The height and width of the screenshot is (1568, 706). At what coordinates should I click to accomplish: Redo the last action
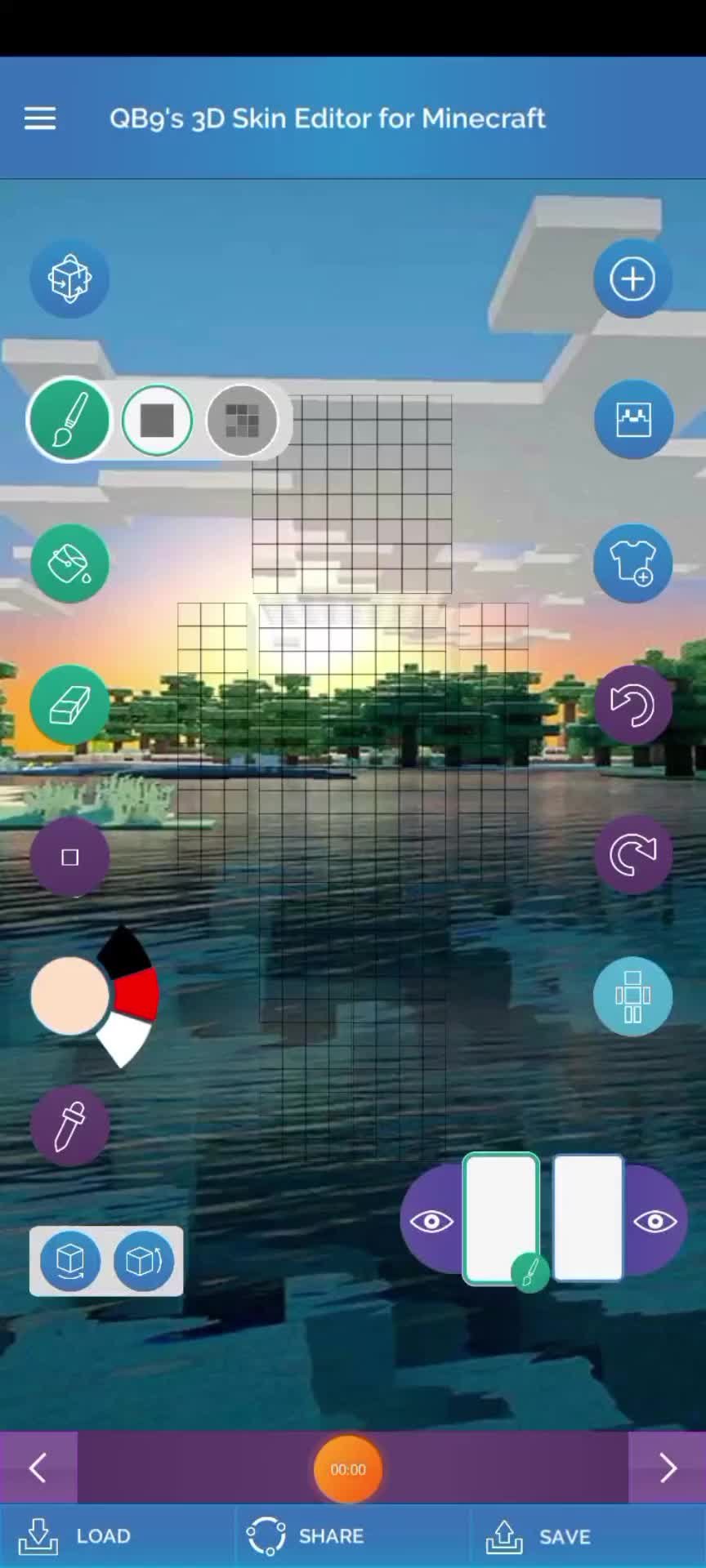click(632, 854)
